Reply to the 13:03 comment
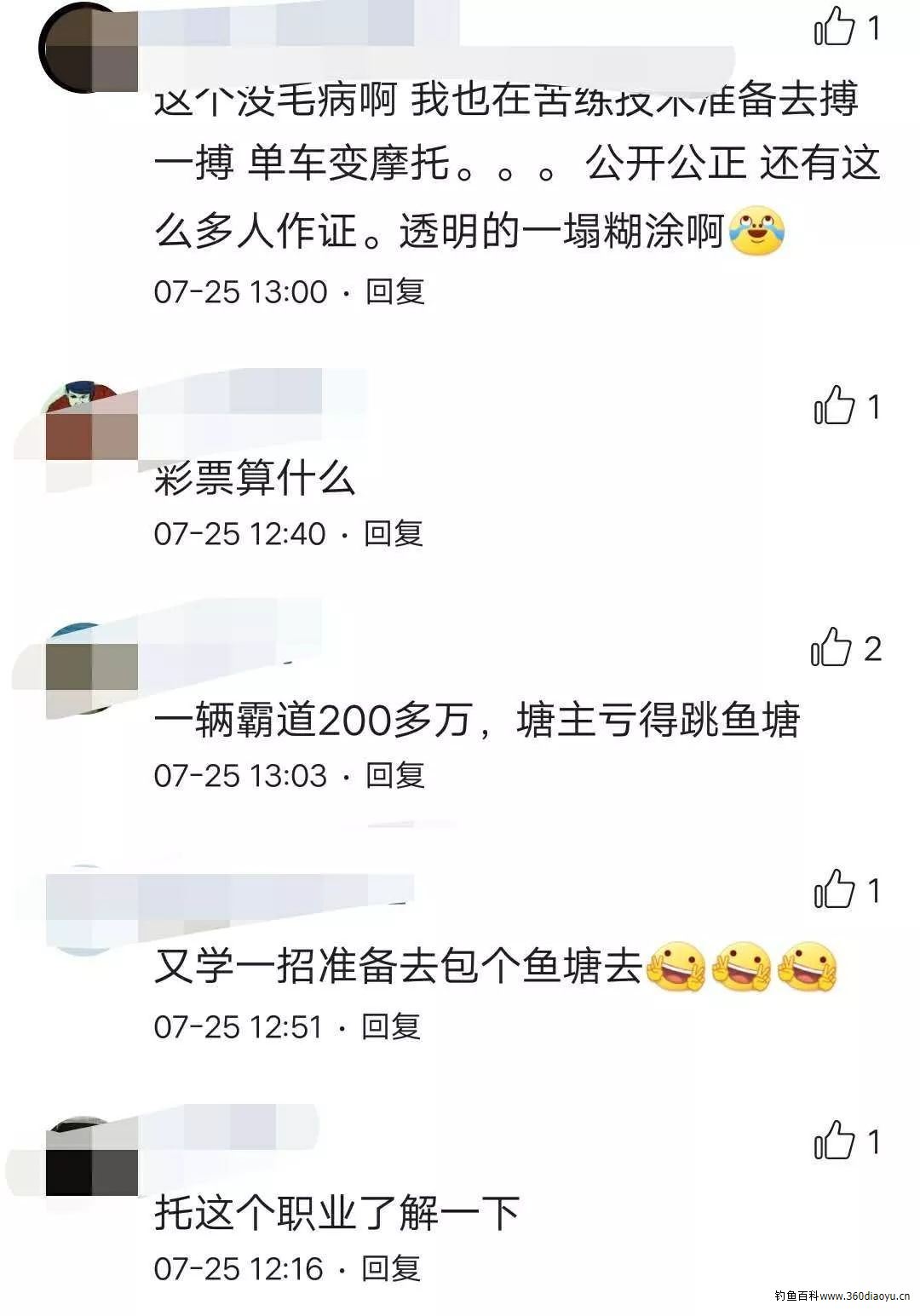 click(394, 776)
